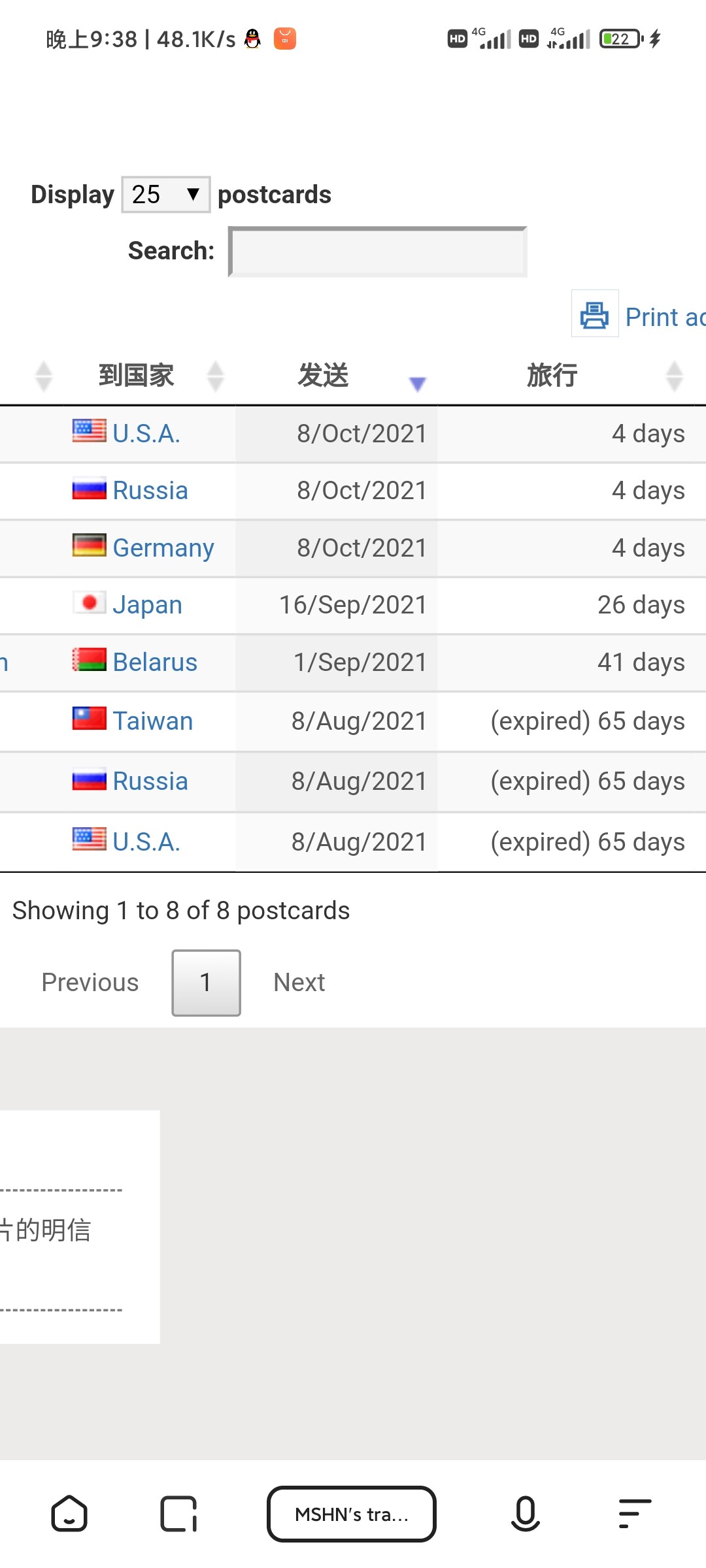Tap the Search input field
The height and width of the screenshot is (1568, 706).
(x=378, y=252)
